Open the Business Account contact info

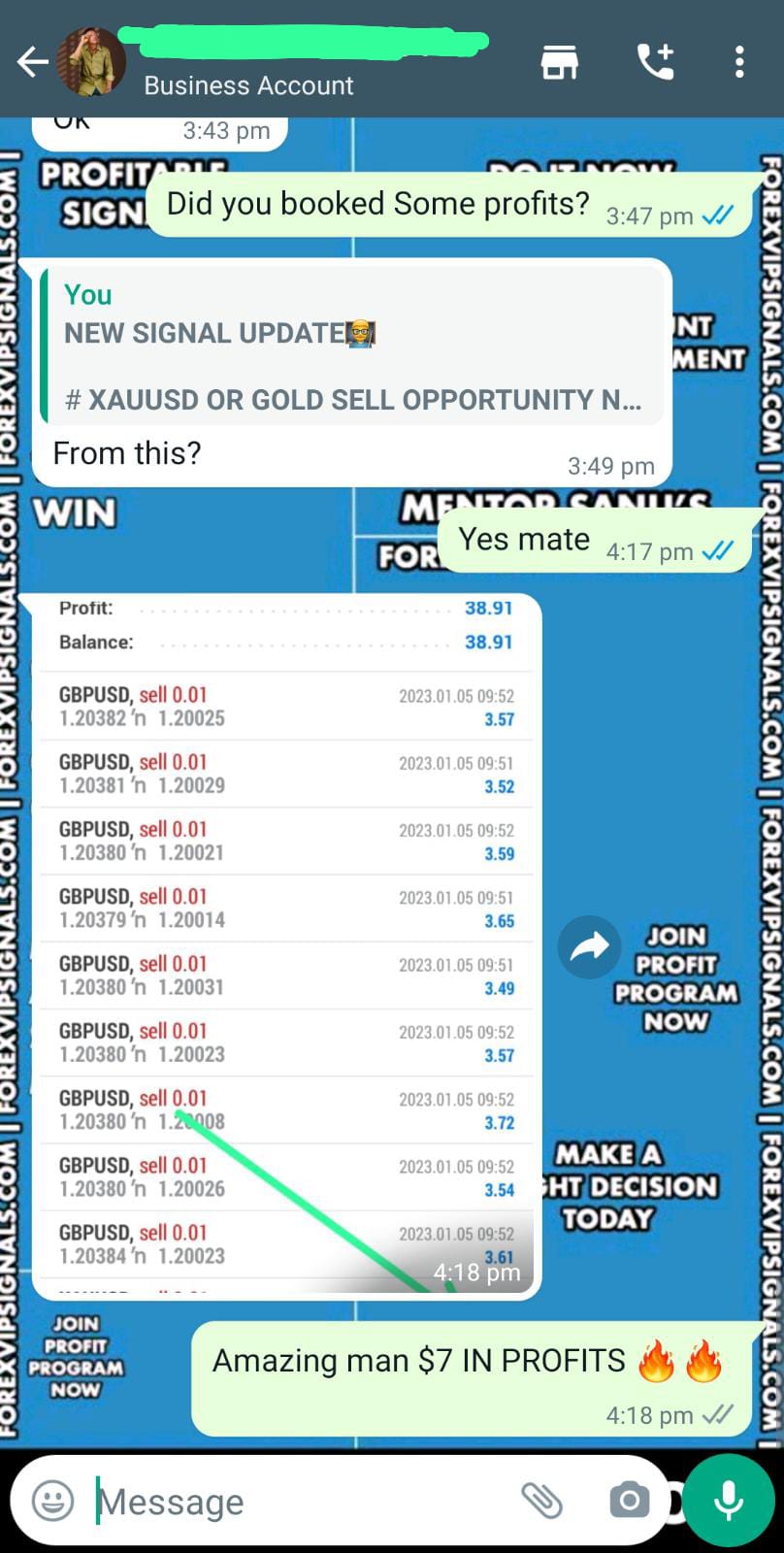coord(248,85)
